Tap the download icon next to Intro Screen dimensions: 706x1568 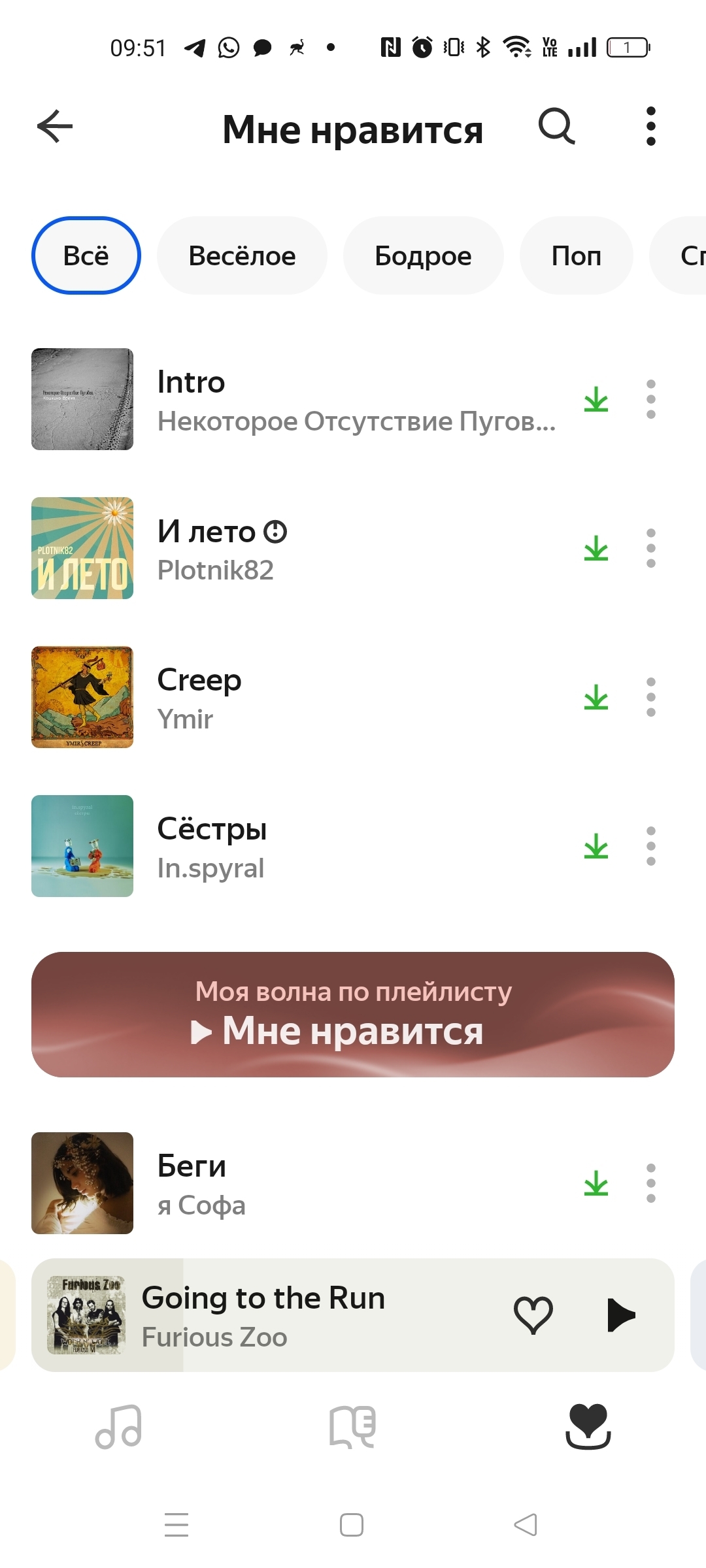[x=596, y=399]
